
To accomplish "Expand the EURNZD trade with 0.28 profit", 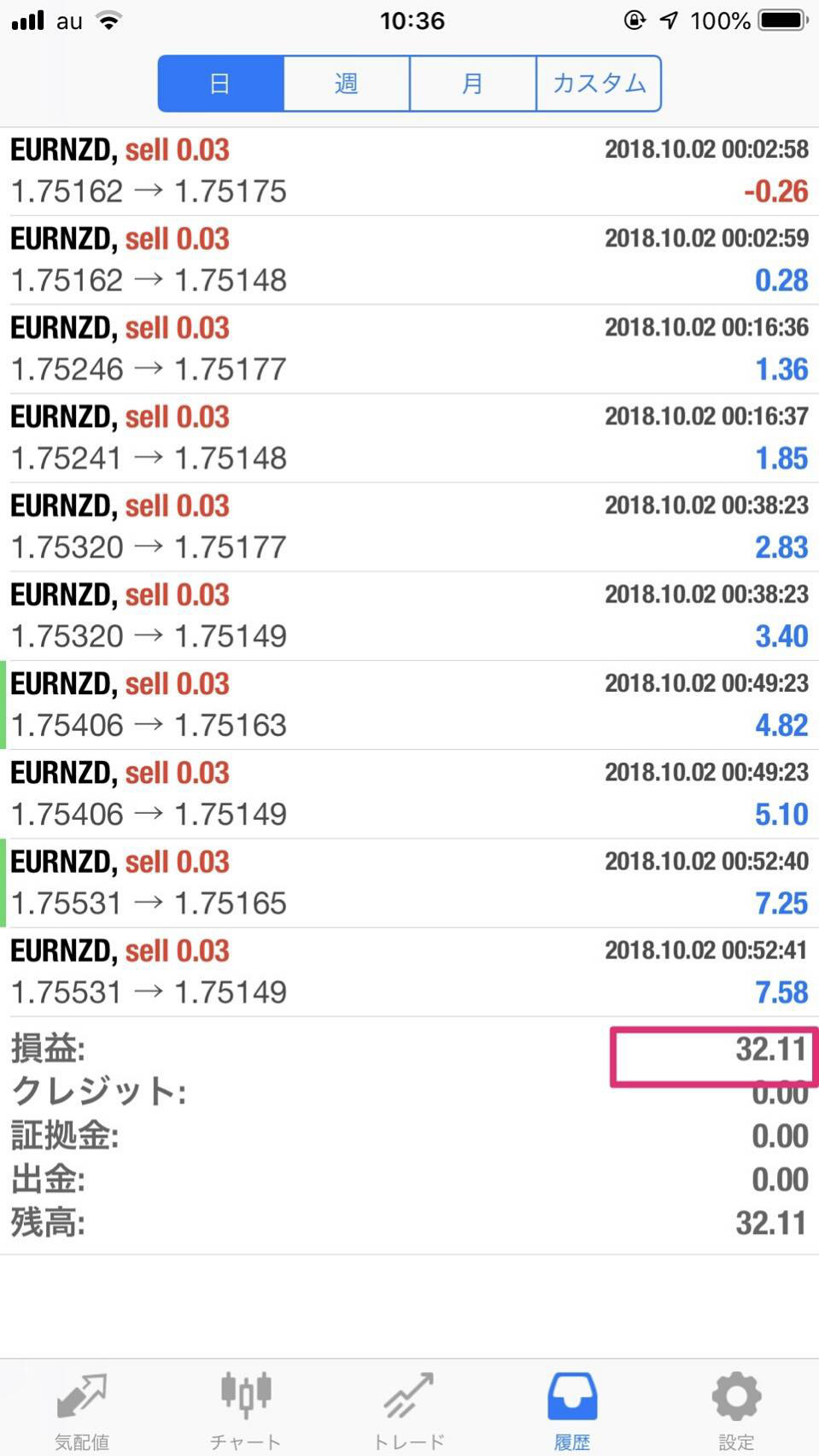I will click(x=409, y=260).
